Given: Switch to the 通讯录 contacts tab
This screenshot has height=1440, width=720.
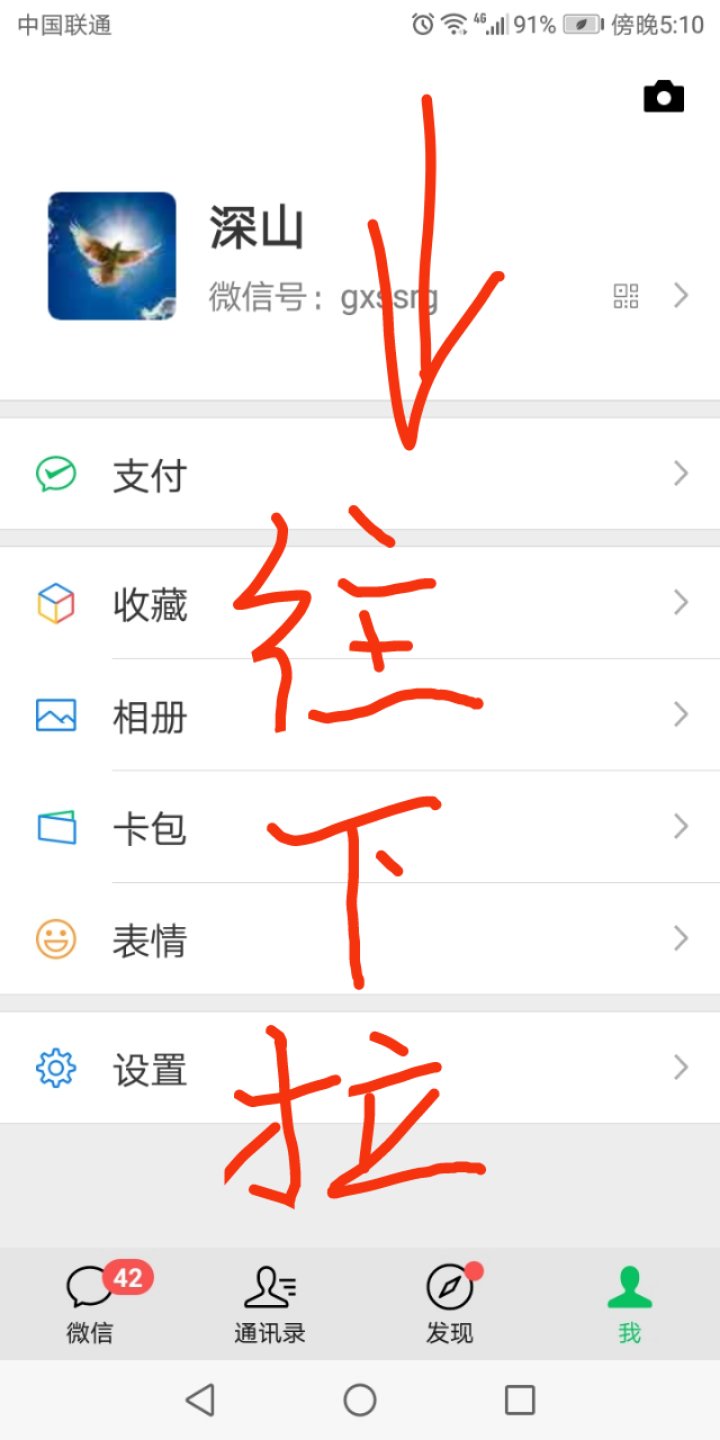Looking at the screenshot, I should tap(270, 1305).
